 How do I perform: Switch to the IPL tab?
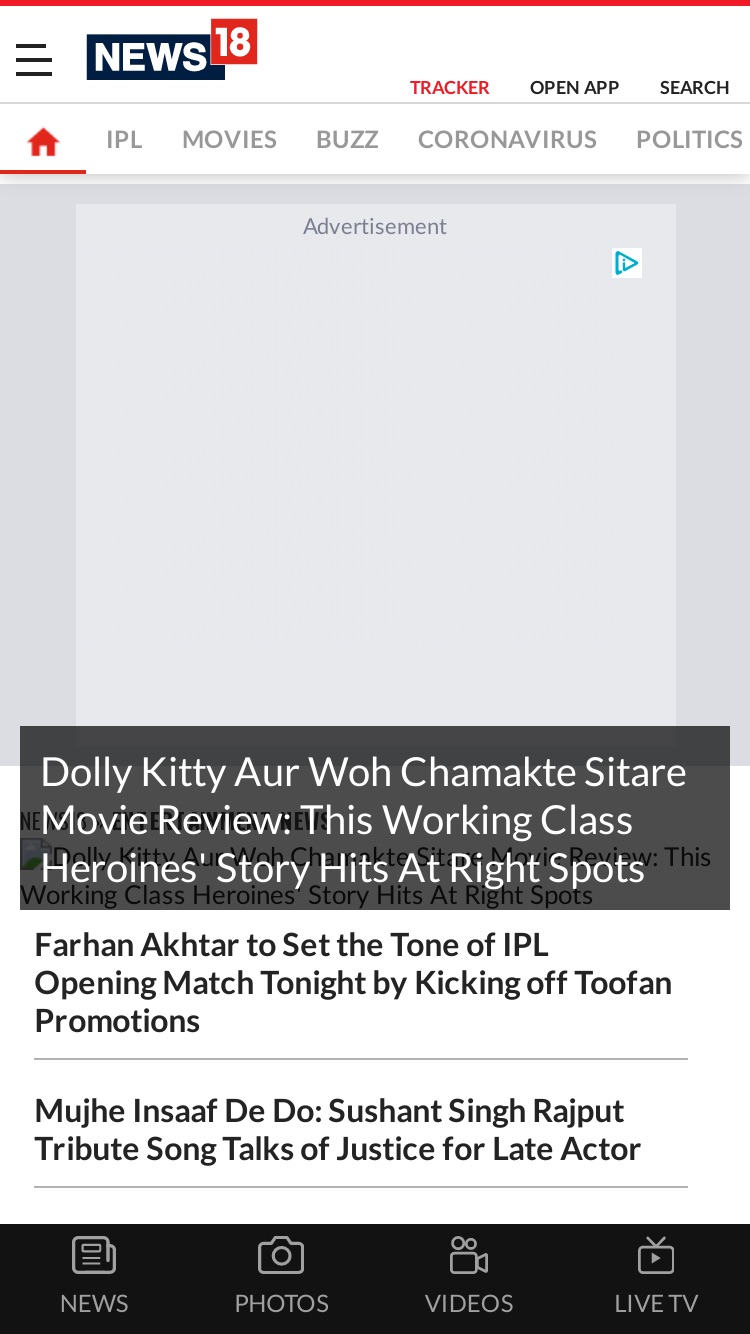pos(124,140)
